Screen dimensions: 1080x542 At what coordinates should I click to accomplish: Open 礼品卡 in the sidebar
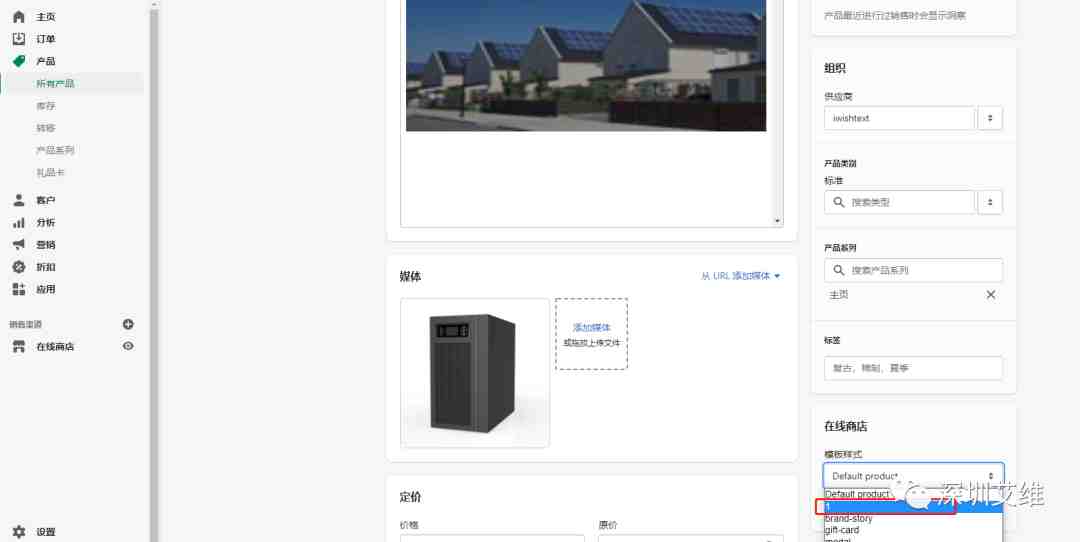[x=50, y=172]
